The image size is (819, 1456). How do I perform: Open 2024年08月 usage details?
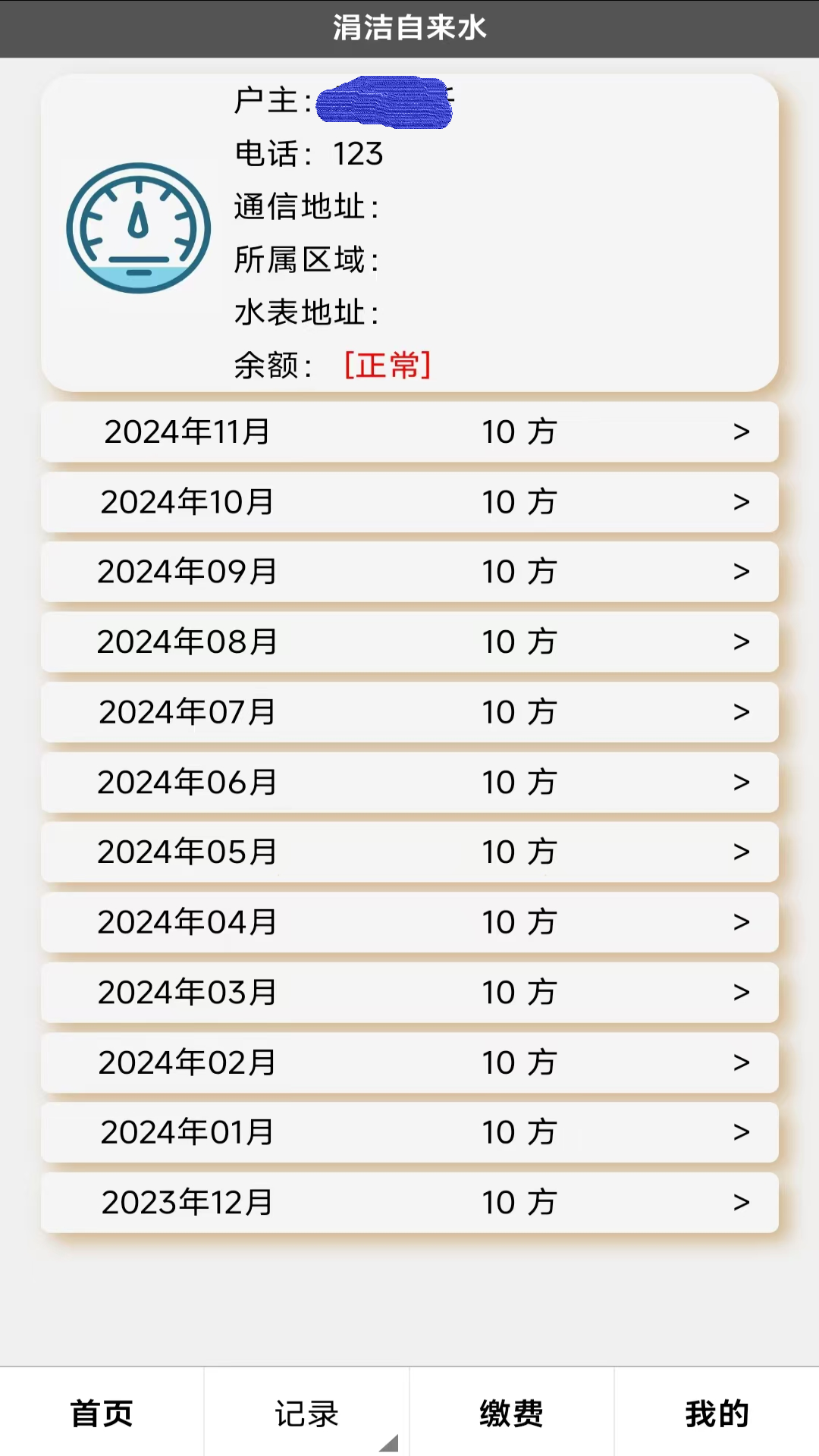pos(409,642)
